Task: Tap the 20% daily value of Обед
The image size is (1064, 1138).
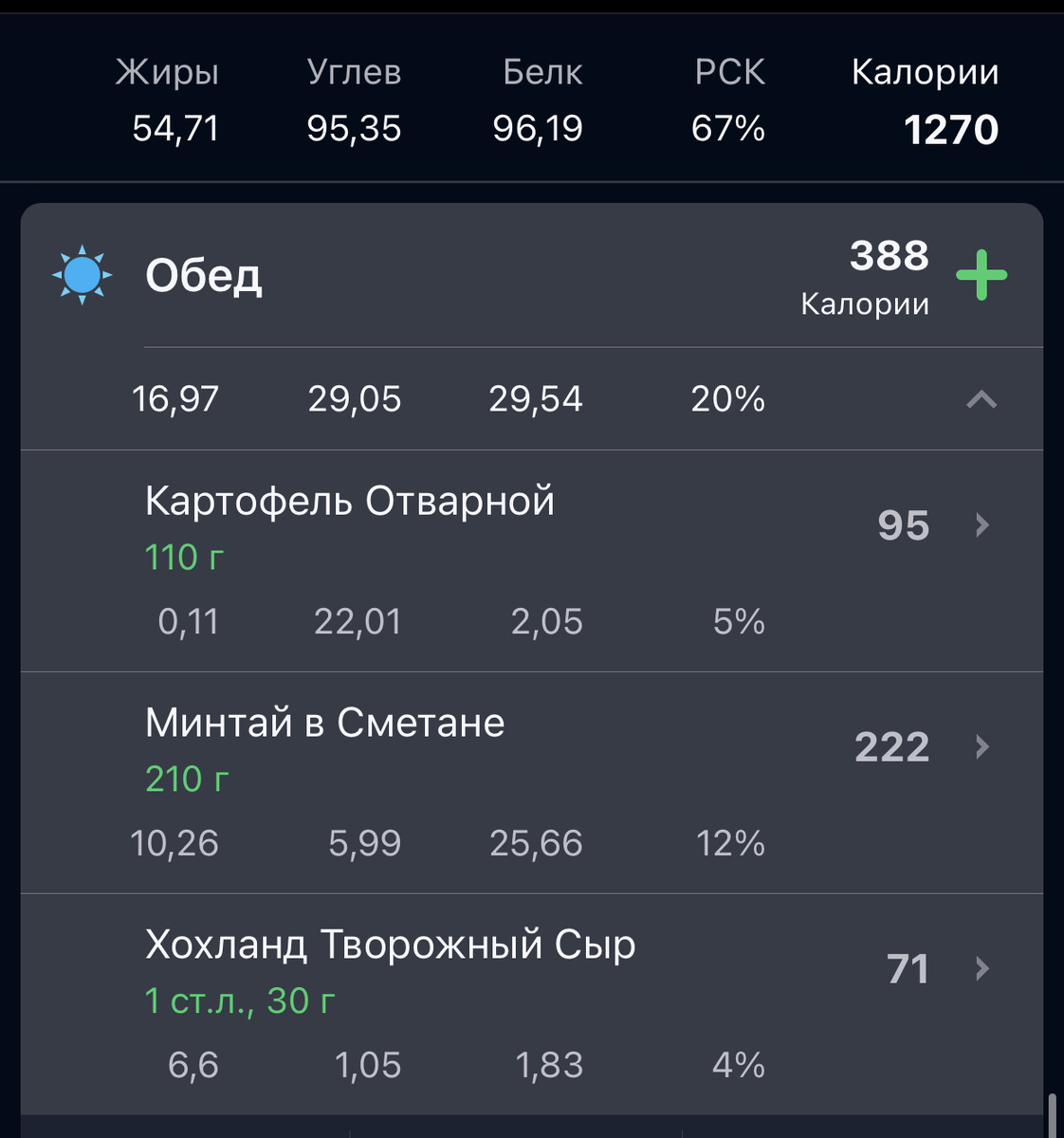Action: 727,399
